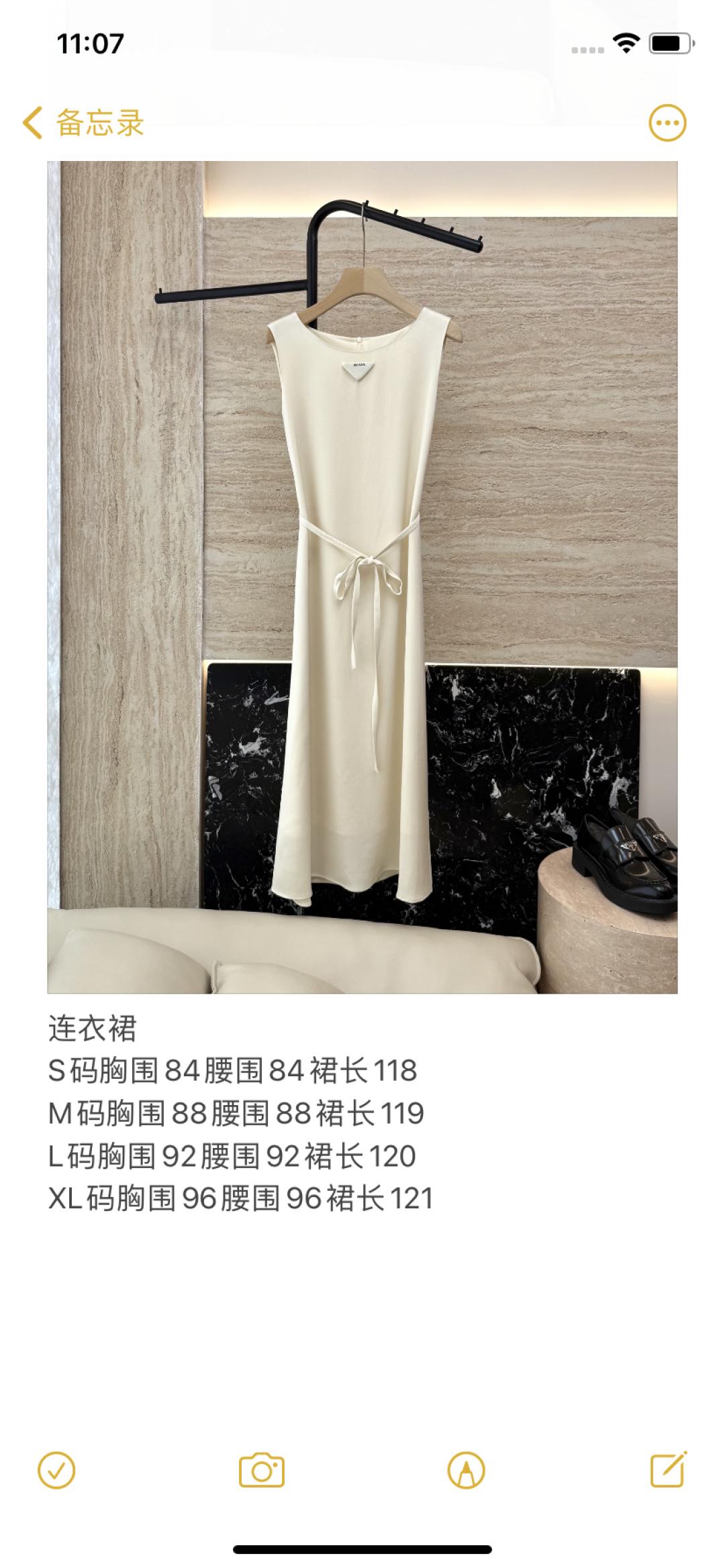725x1568 pixels.
Task: Go back to 备忘录 list
Action: (x=83, y=123)
